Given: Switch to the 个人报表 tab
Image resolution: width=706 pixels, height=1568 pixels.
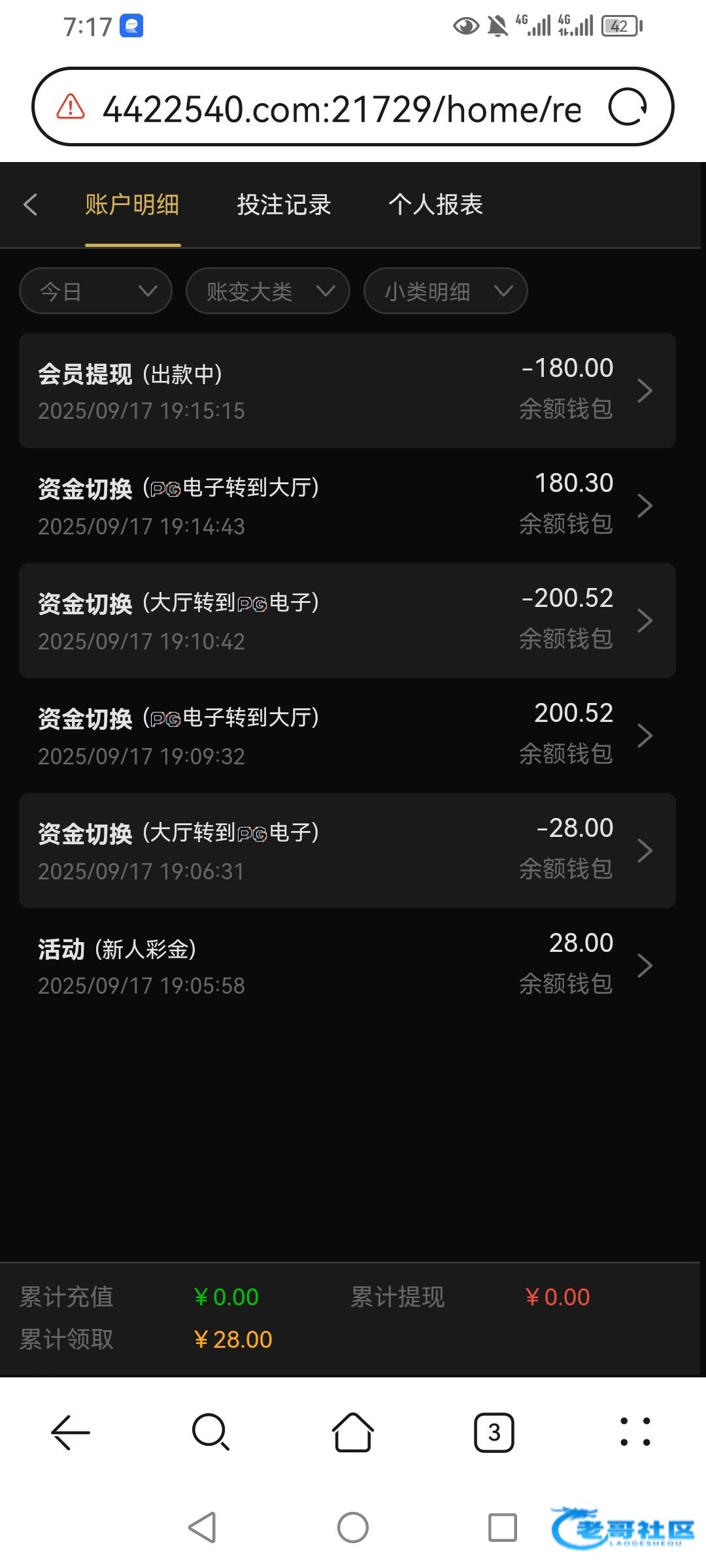Looking at the screenshot, I should [435, 204].
